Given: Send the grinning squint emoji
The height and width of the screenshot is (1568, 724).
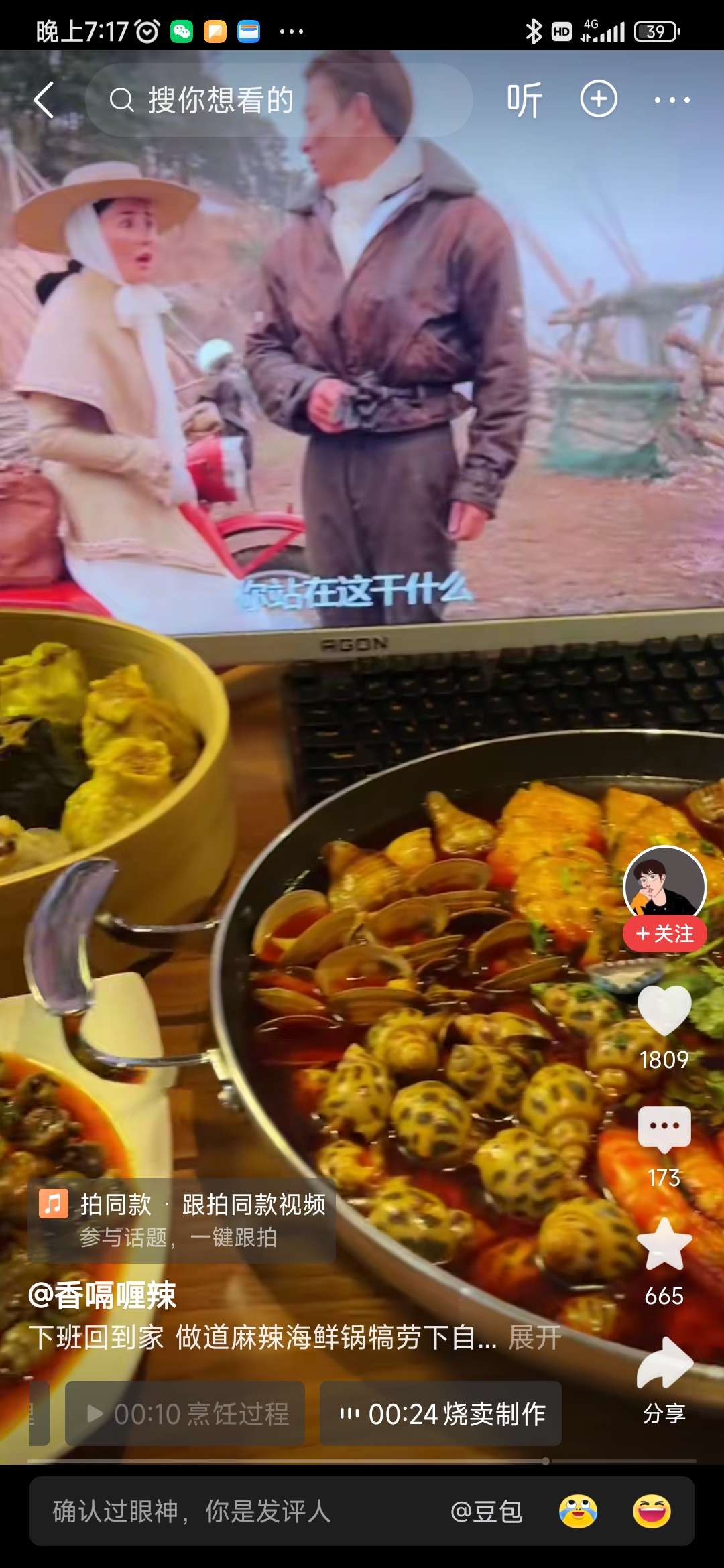Looking at the screenshot, I should [x=652, y=1512].
